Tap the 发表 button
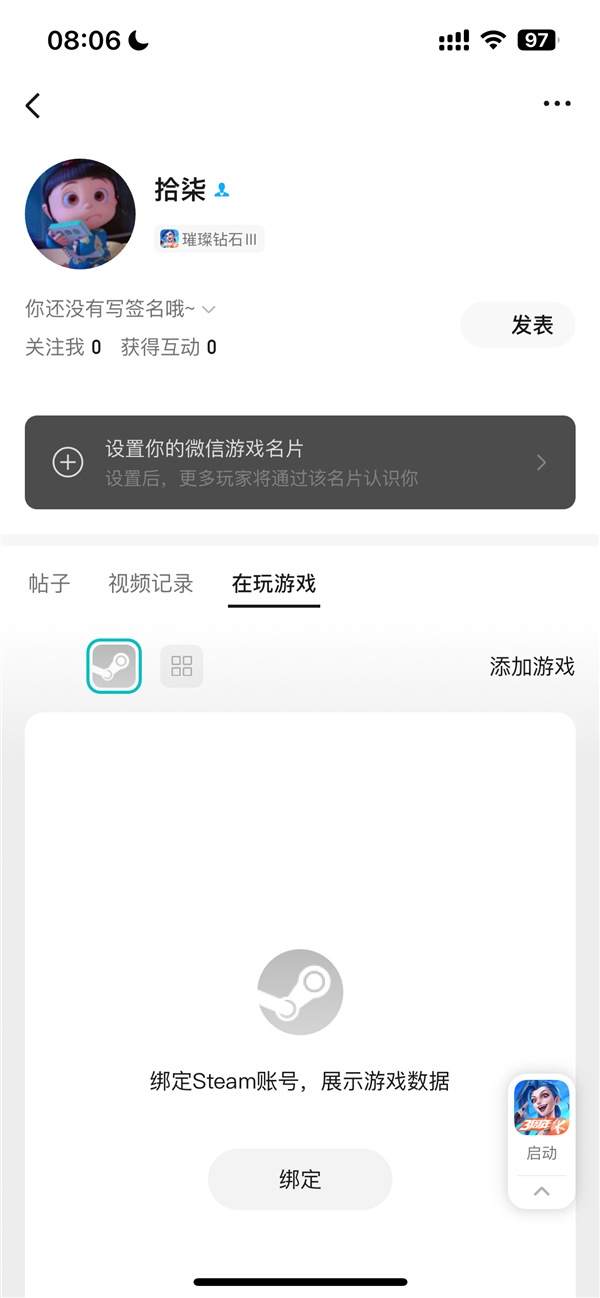 pyautogui.click(x=518, y=325)
